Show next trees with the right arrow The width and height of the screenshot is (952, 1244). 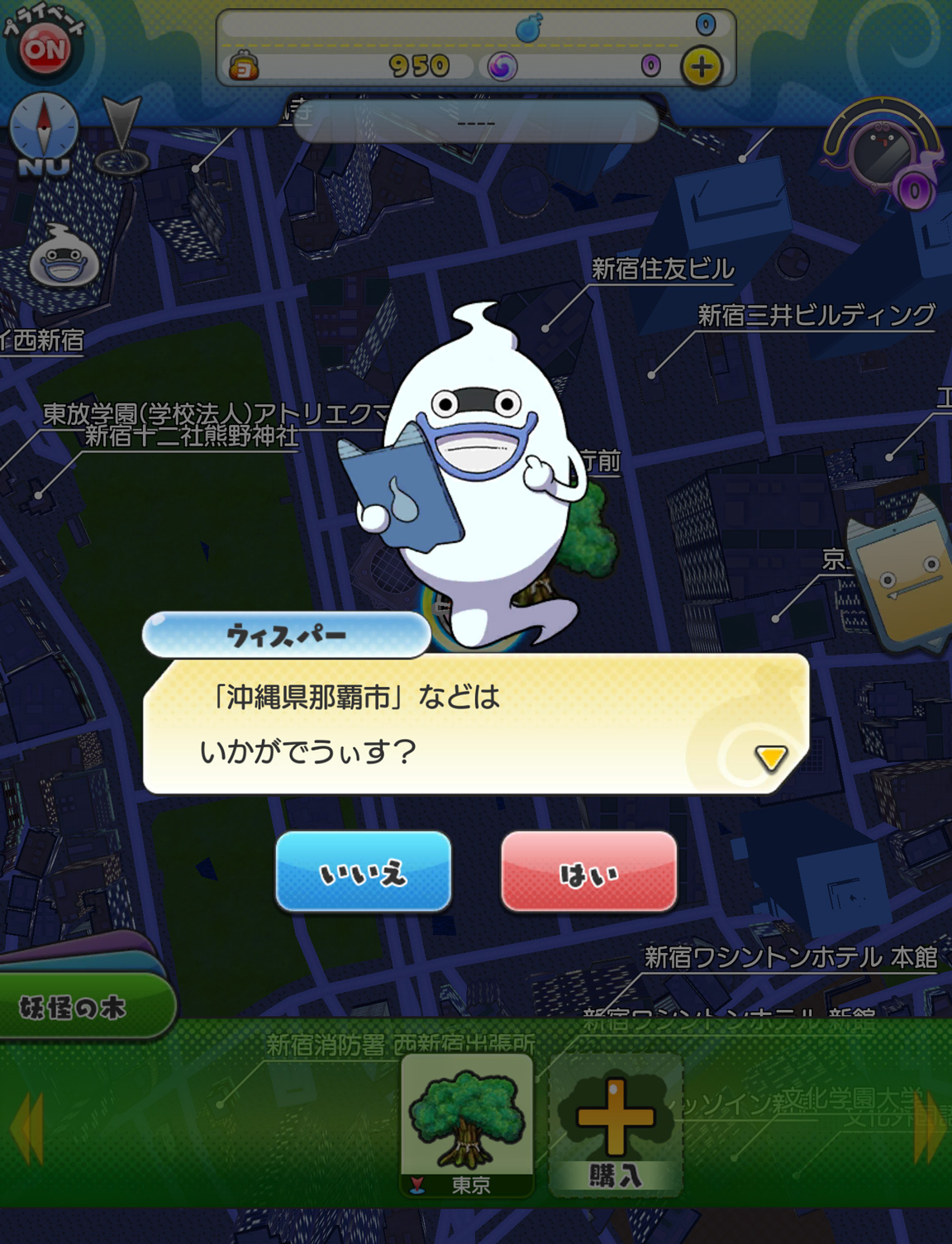pyautogui.click(x=930, y=1129)
